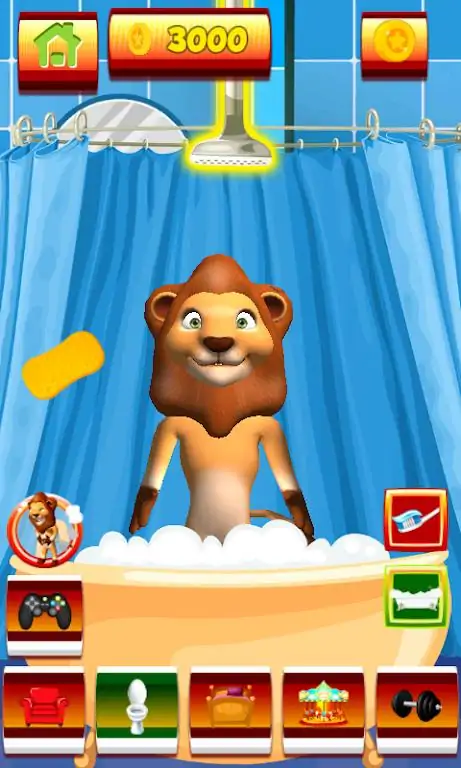461x768 pixels.
Task: Tap the lion avatar circle icon
Action: [x=44, y=530]
